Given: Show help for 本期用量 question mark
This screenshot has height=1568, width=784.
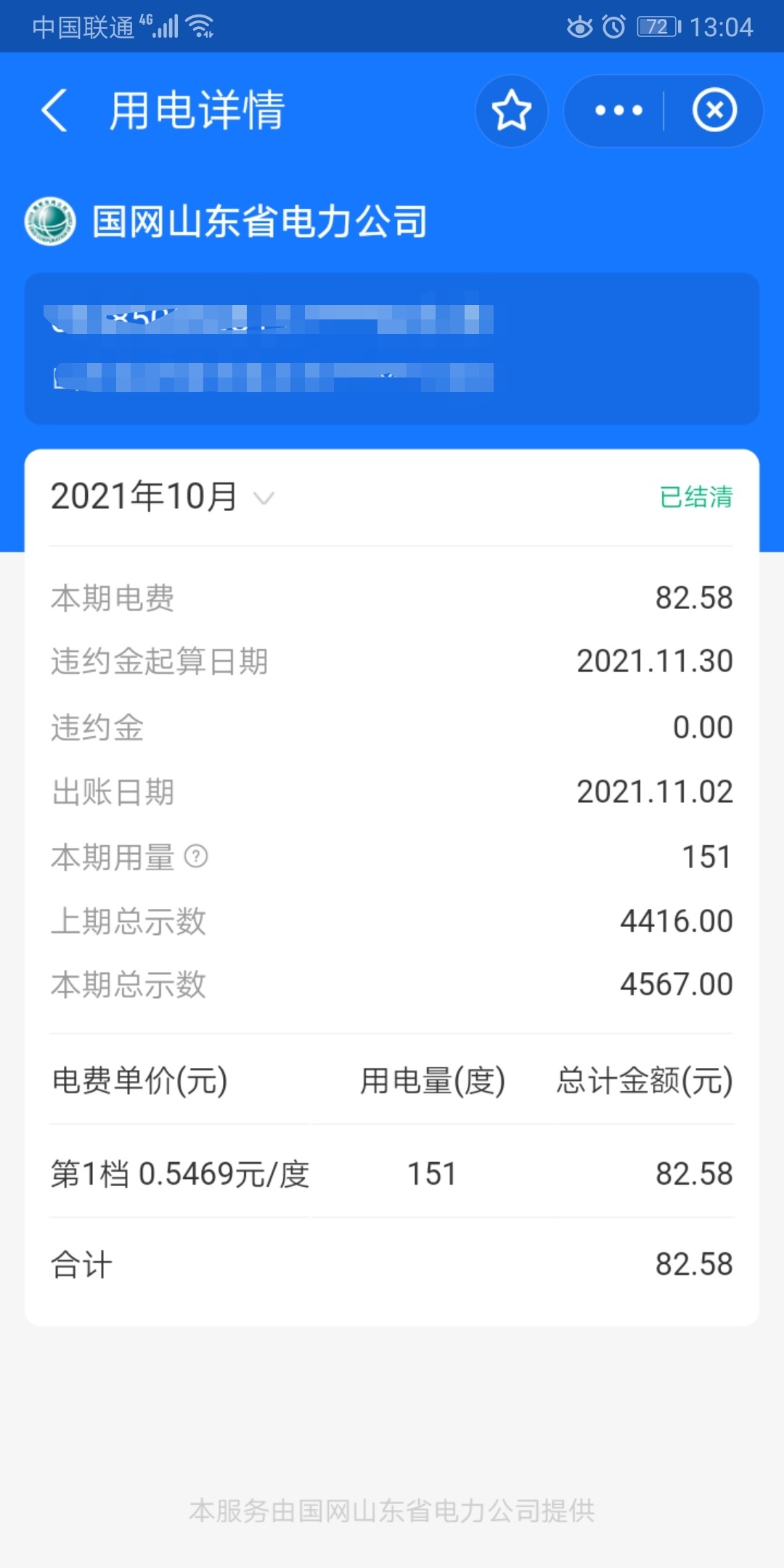Looking at the screenshot, I should pos(196,857).
